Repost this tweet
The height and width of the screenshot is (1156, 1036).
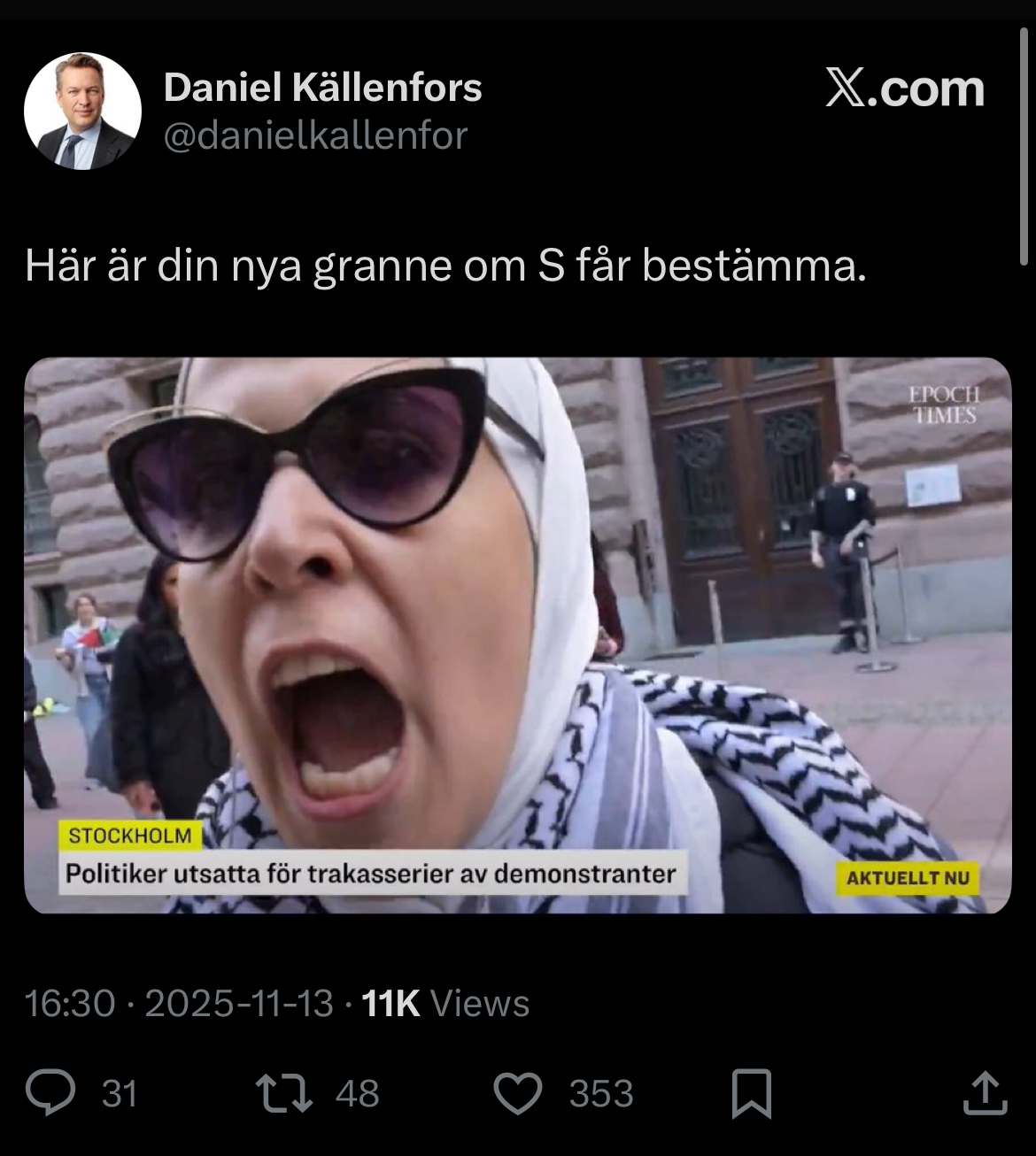tap(284, 1093)
